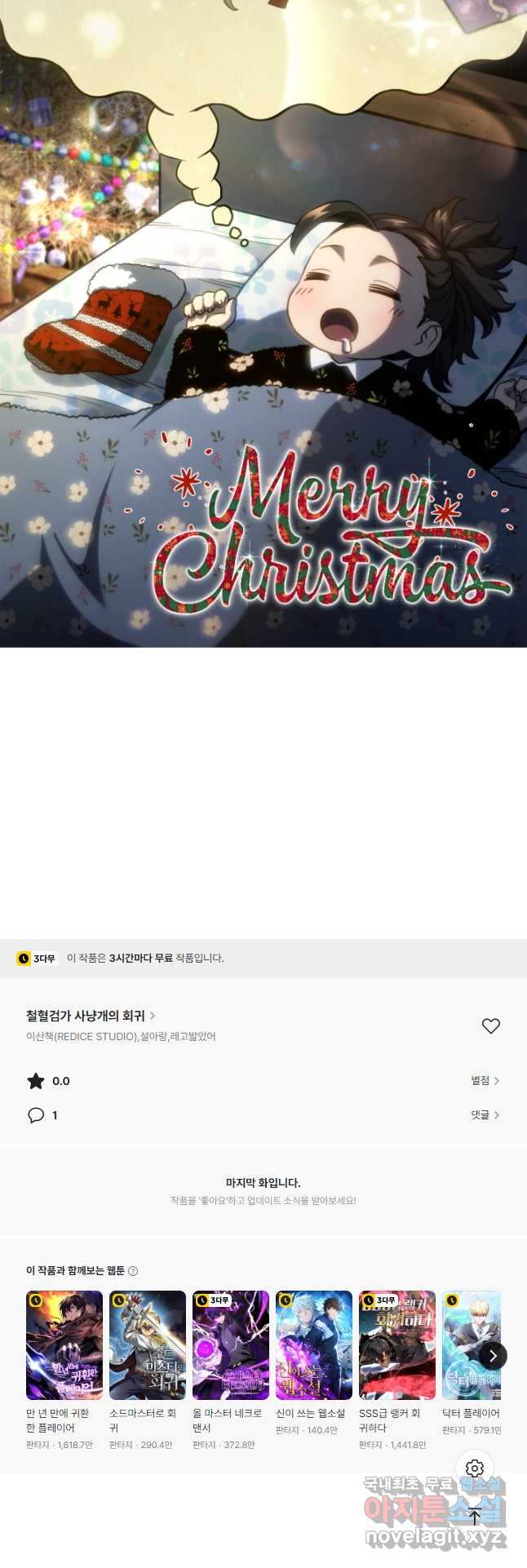This screenshot has width=527, height=1568.
Task: Open the viewer settings gear
Action: [475, 1468]
